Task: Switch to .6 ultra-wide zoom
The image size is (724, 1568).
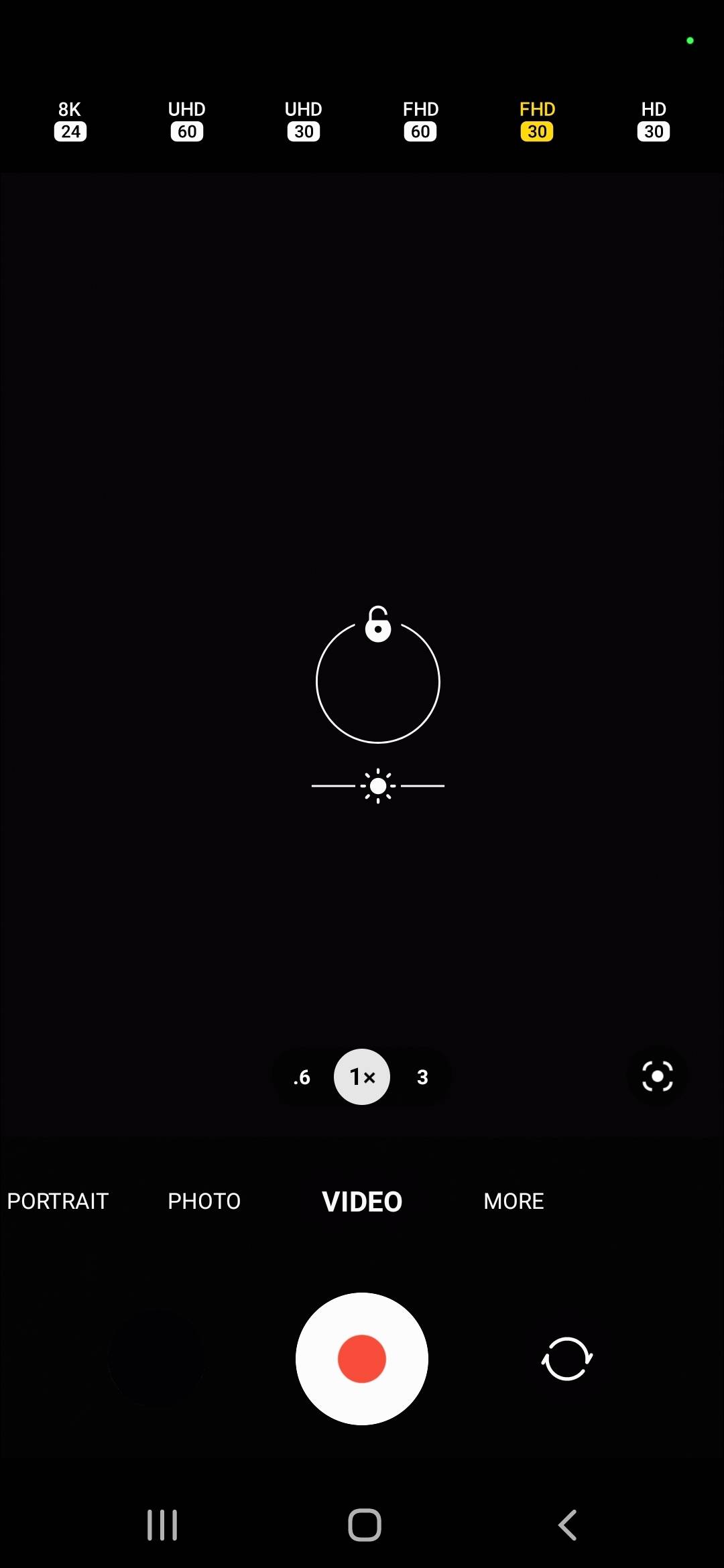Action: [302, 1077]
